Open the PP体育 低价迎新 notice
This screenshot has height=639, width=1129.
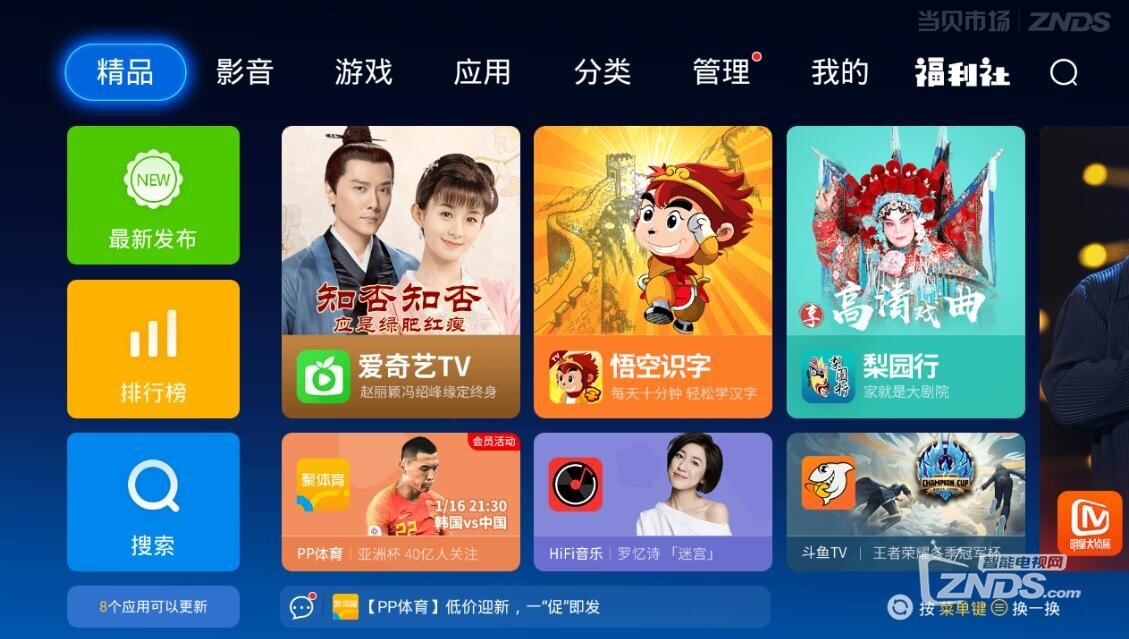[x=524, y=606]
